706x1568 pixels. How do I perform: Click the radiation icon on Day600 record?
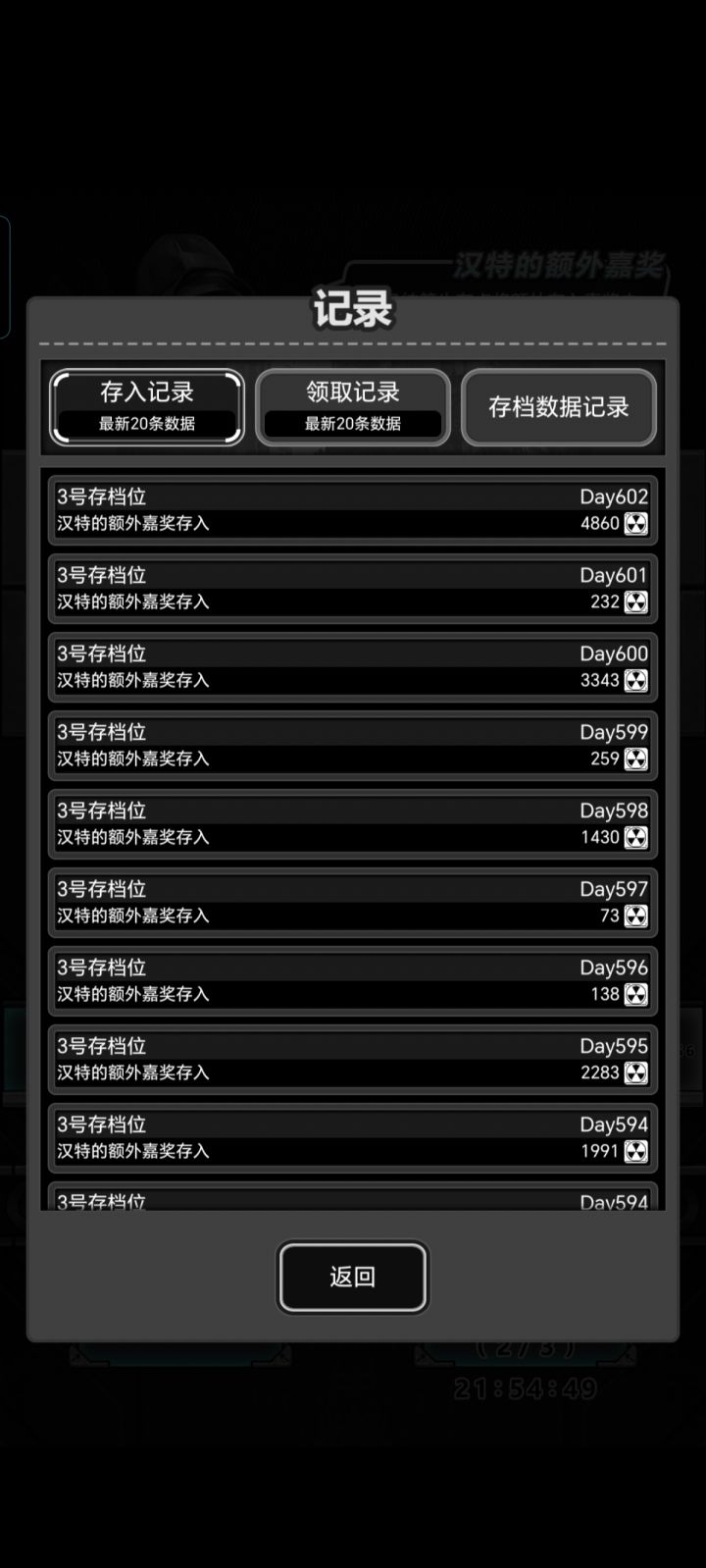coord(635,681)
